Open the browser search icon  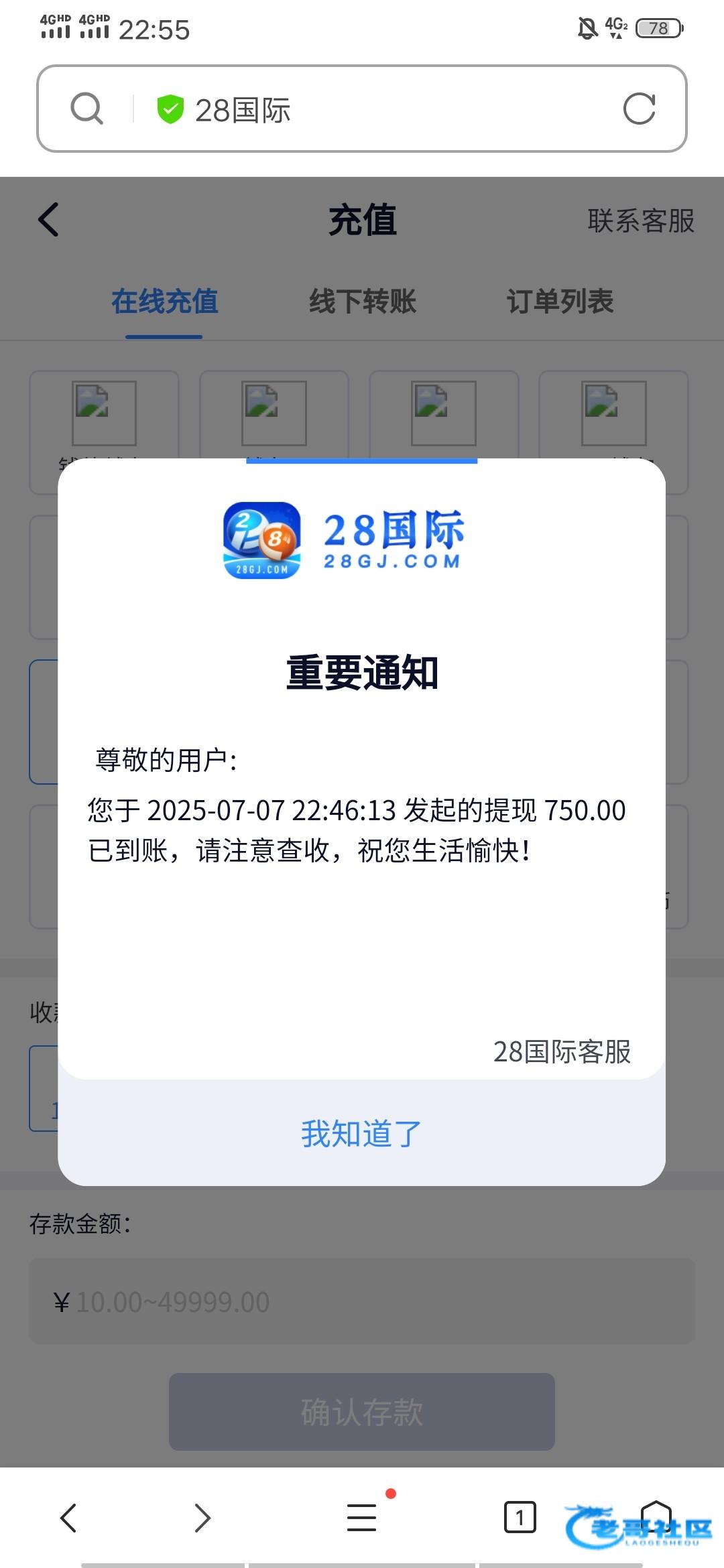point(86,109)
